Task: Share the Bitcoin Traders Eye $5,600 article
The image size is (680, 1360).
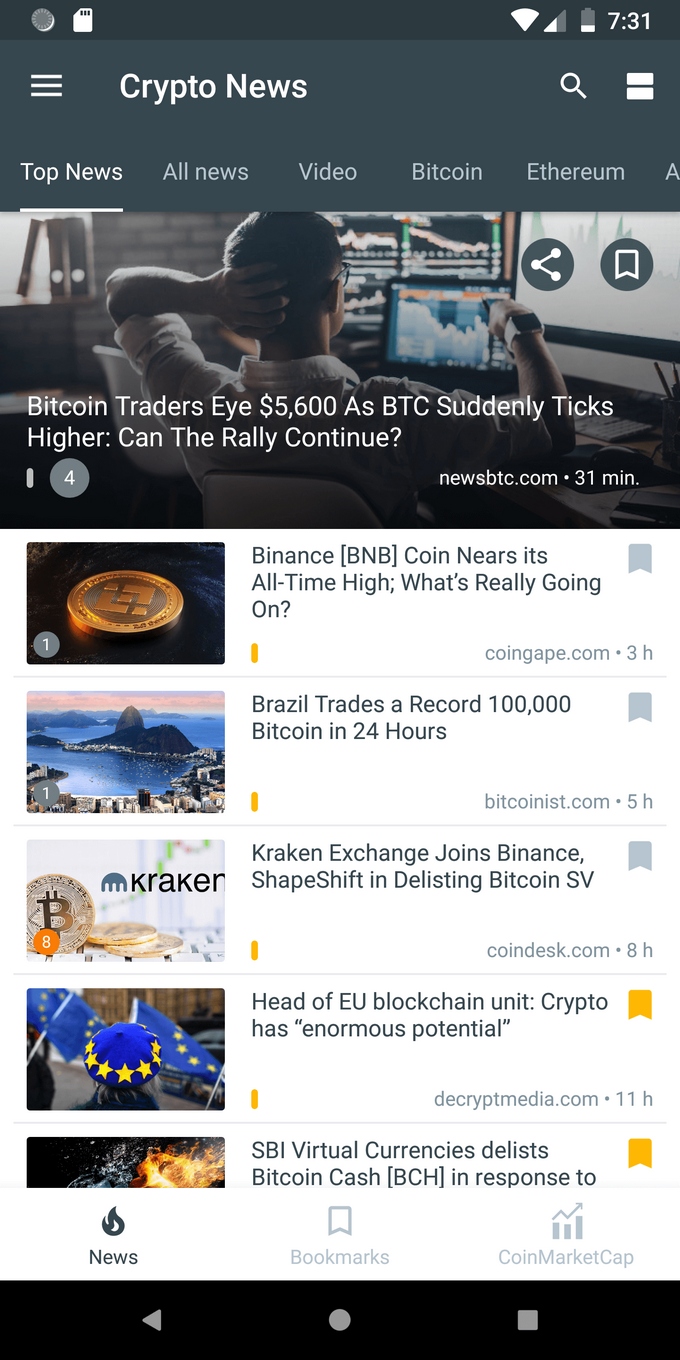Action: [547, 265]
